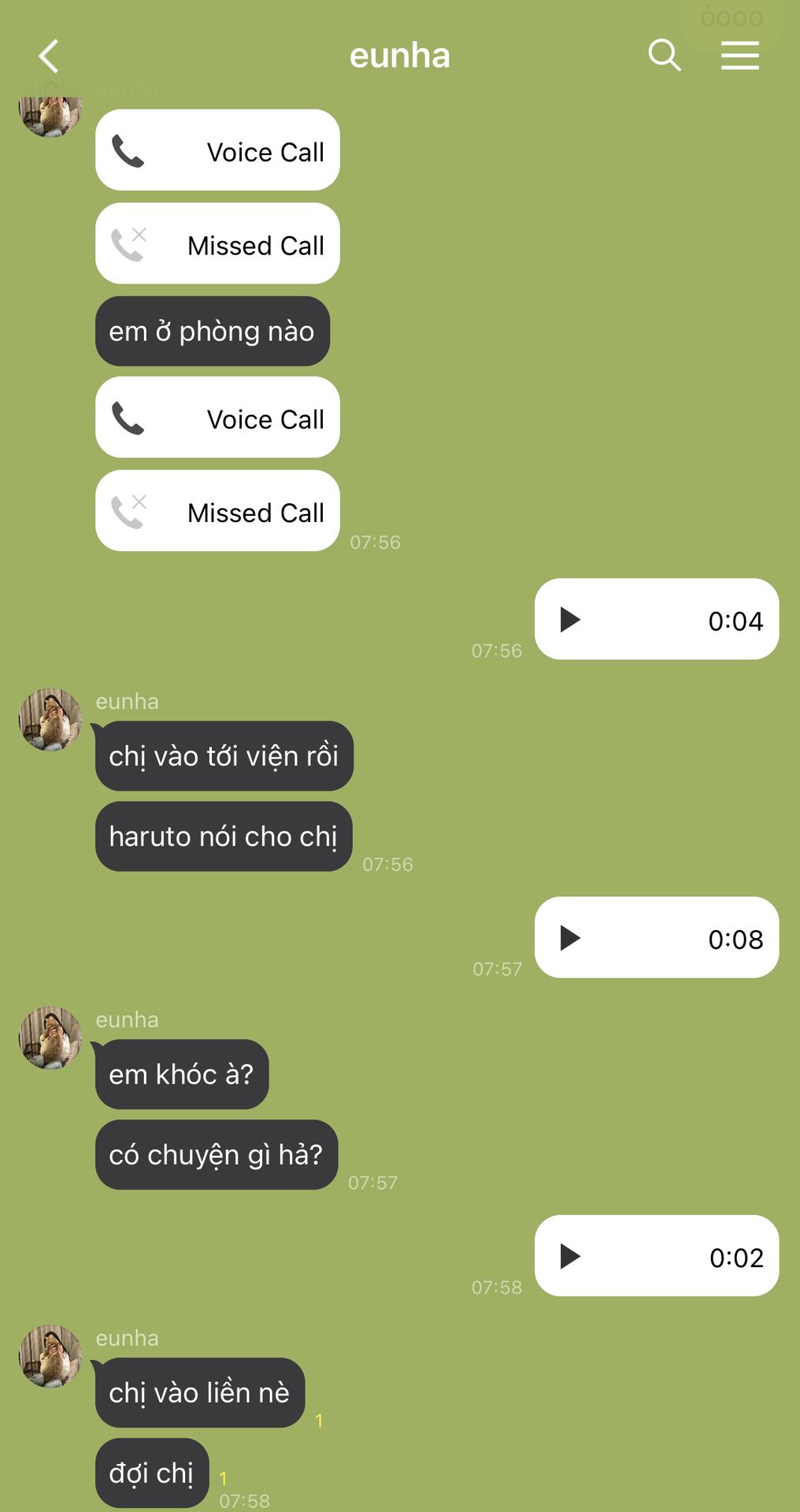Screen dimensions: 800x1512
Task: Tap Voice Call bubble just below 'em ở phòng nào'
Action: (x=217, y=417)
